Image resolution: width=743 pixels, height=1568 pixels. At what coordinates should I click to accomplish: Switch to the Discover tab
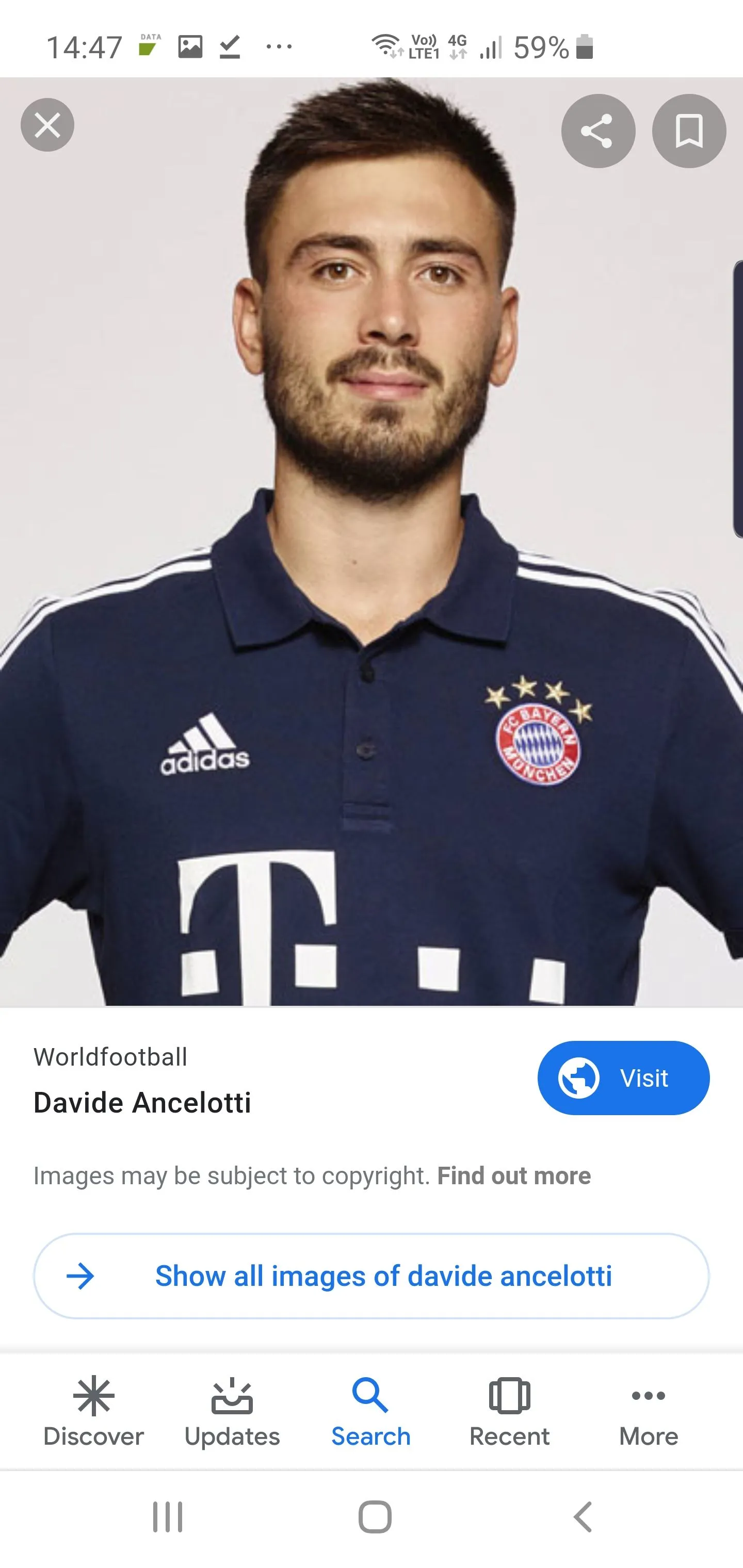93,1412
